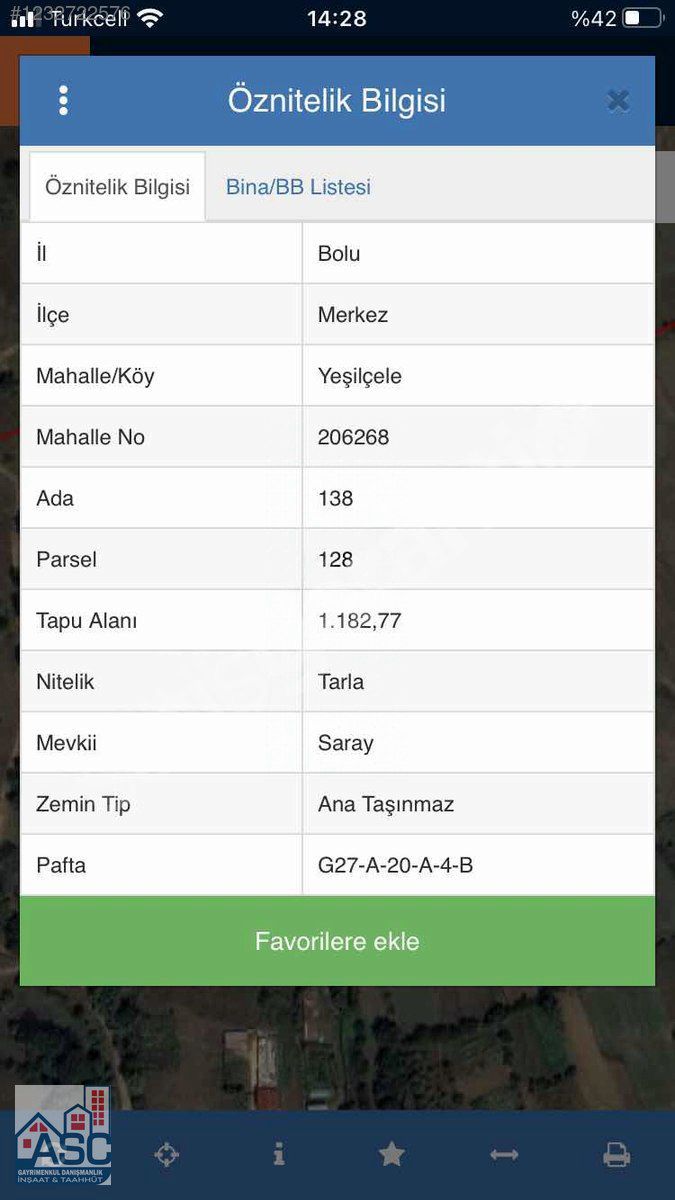This screenshot has height=1200, width=675.
Task: Tap the measure arrows icon
Action: point(504,1155)
